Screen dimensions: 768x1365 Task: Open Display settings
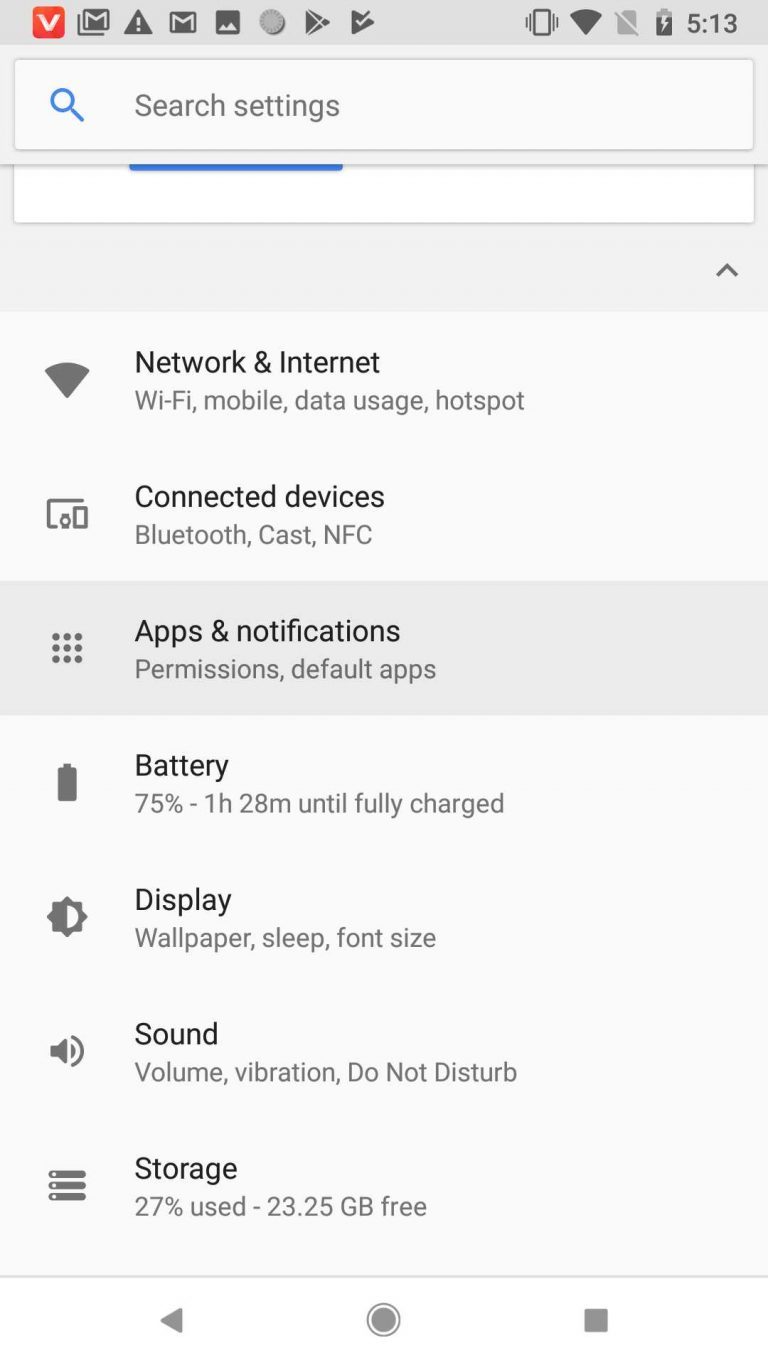click(384, 917)
